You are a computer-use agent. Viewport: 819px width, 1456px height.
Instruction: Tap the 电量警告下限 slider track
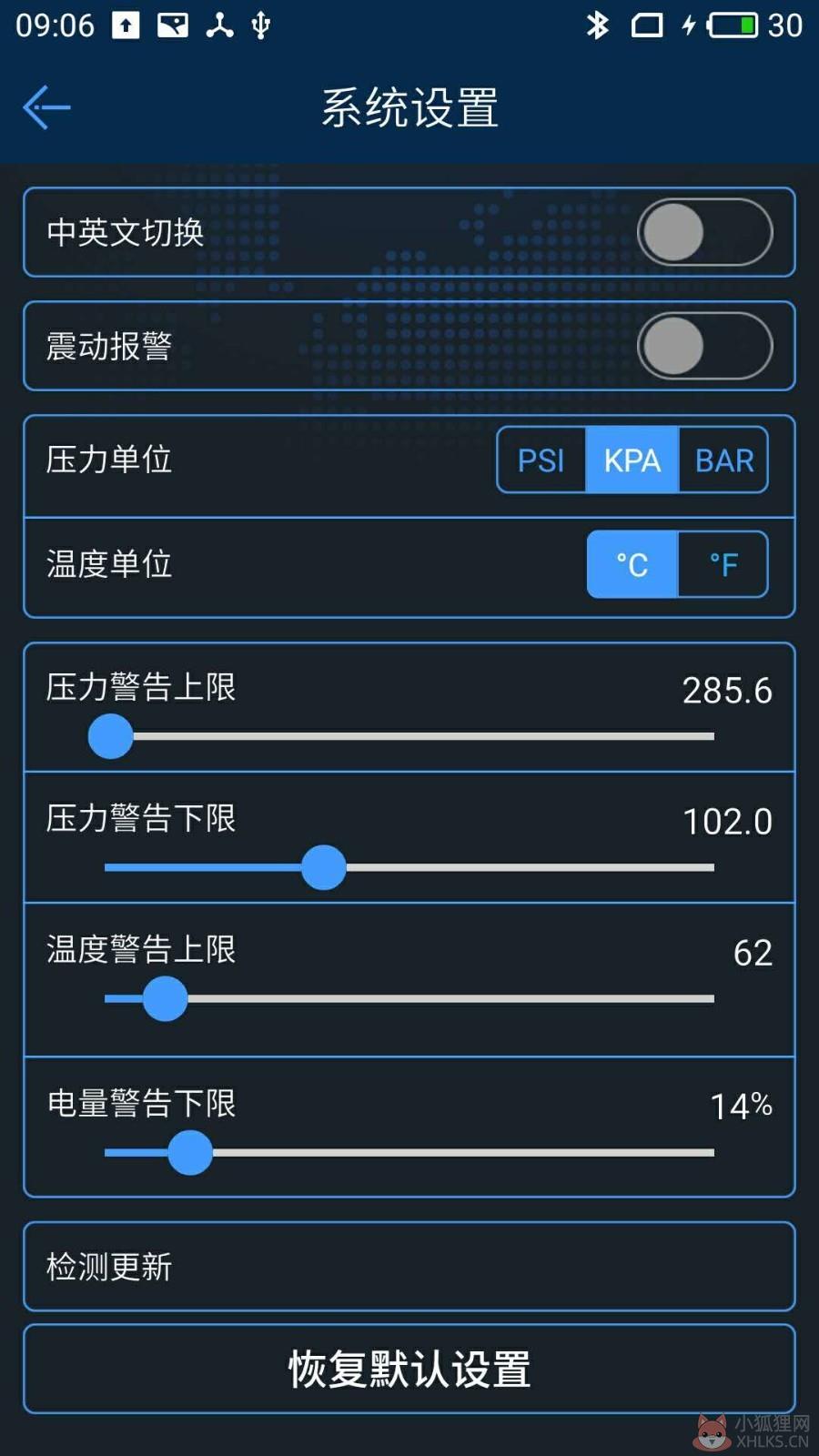409,1152
